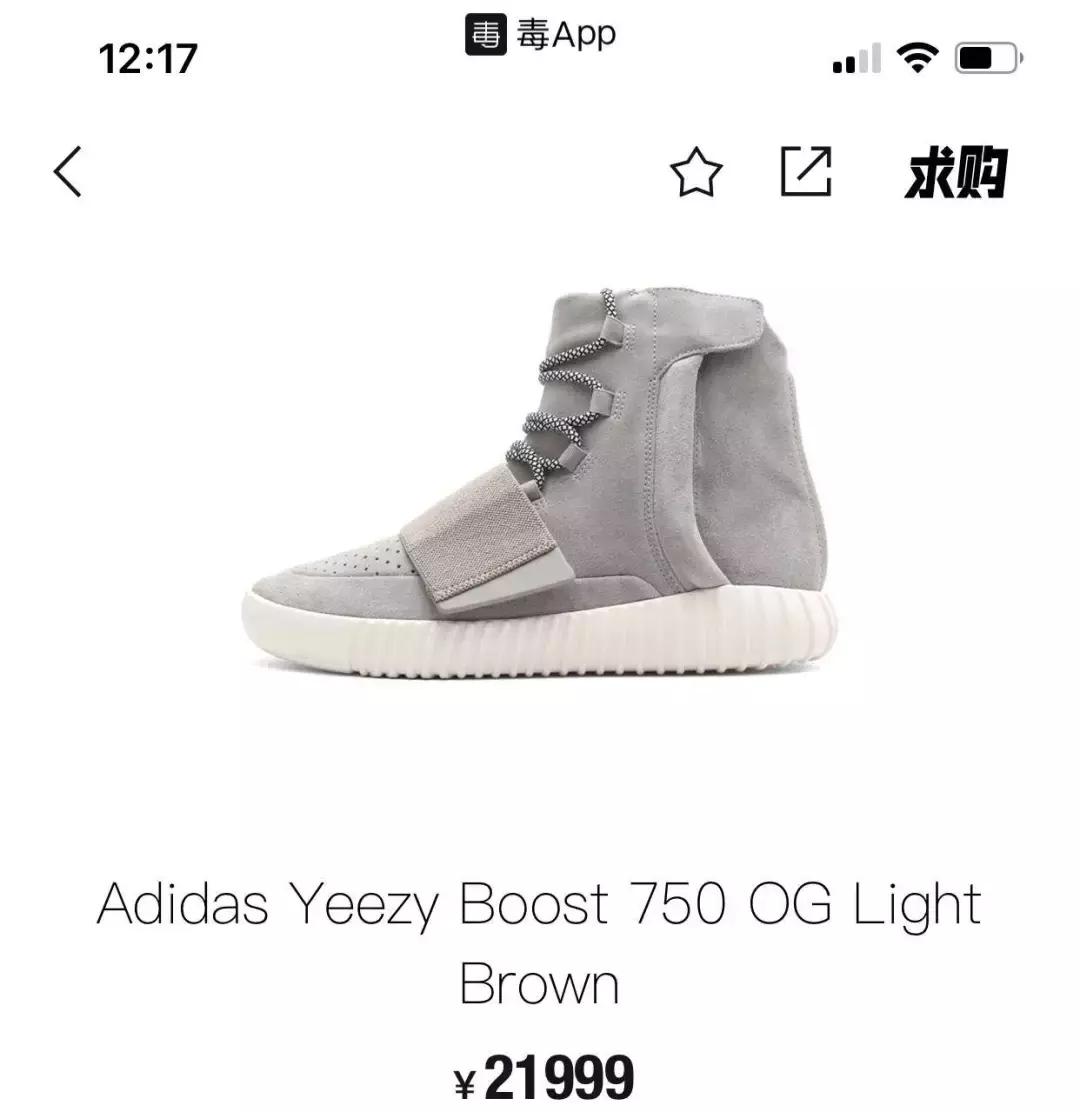Toggle Wi-Fi from the status bar indicator
The width and height of the screenshot is (1080, 1112).
pos(918,60)
